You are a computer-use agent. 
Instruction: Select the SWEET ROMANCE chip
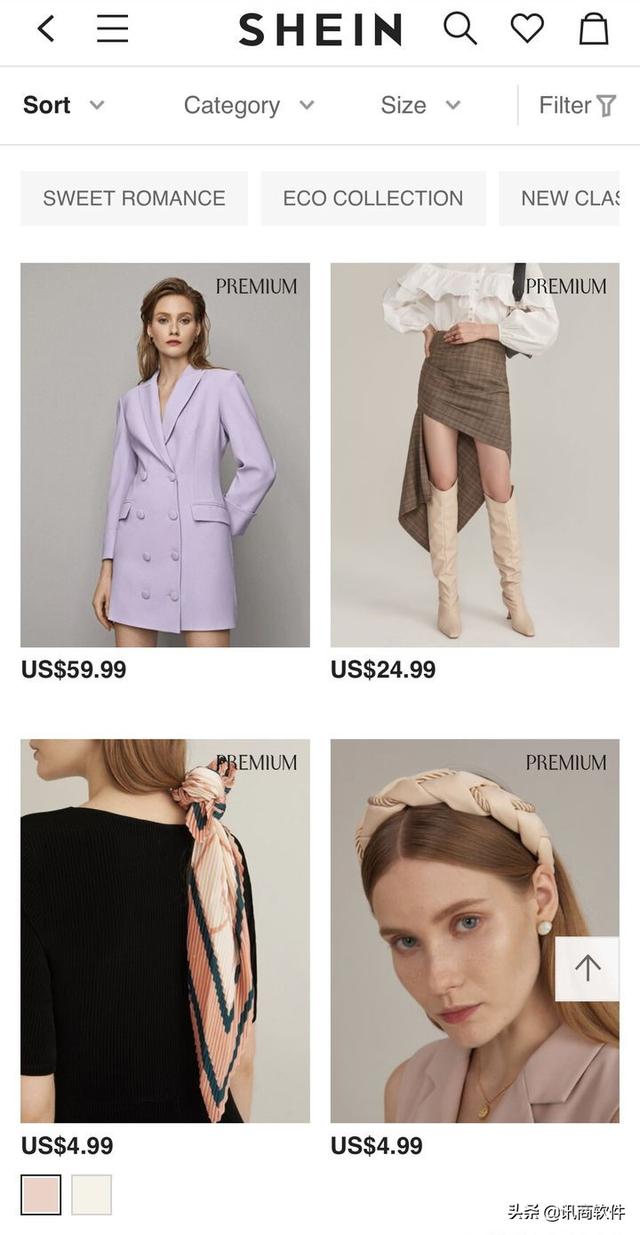(x=134, y=198)
